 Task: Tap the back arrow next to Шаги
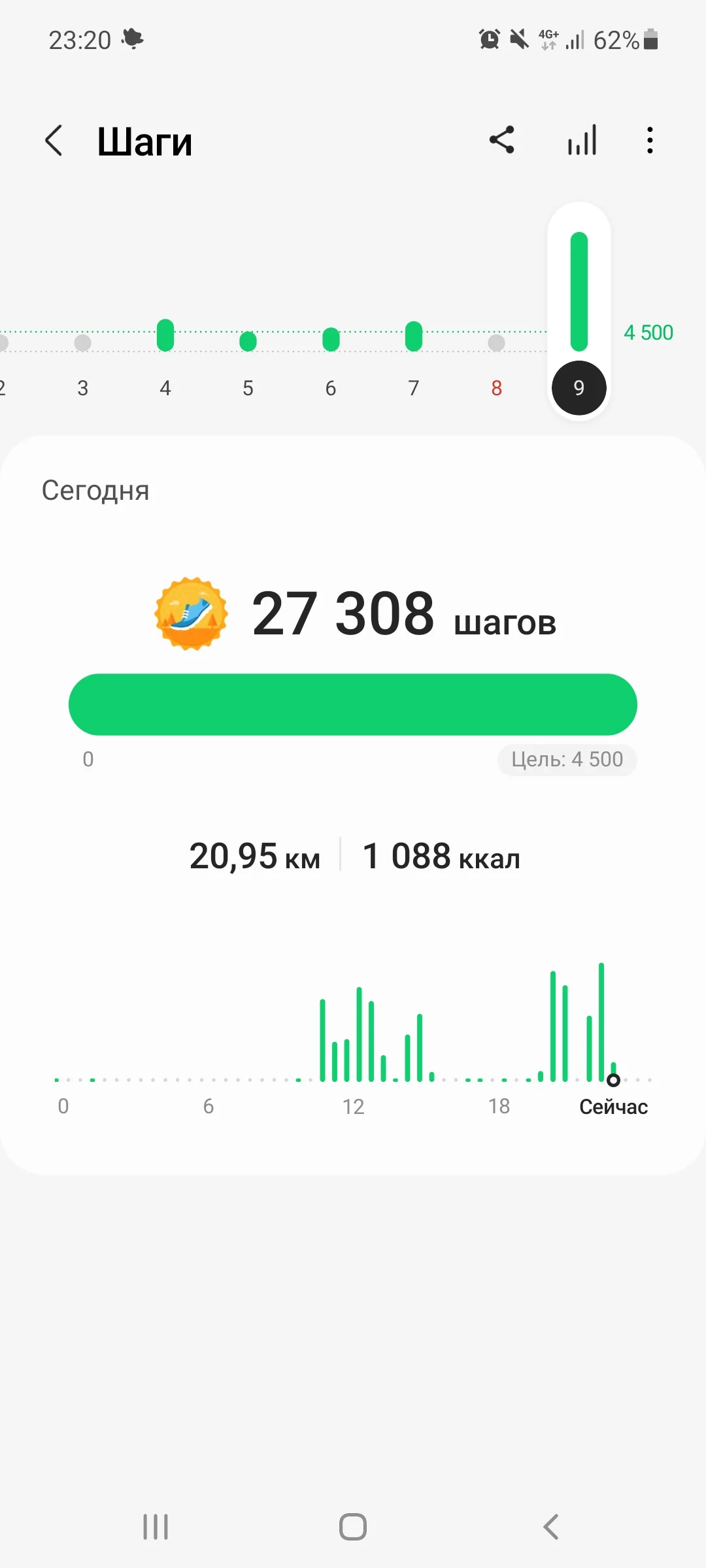point(55,140)
